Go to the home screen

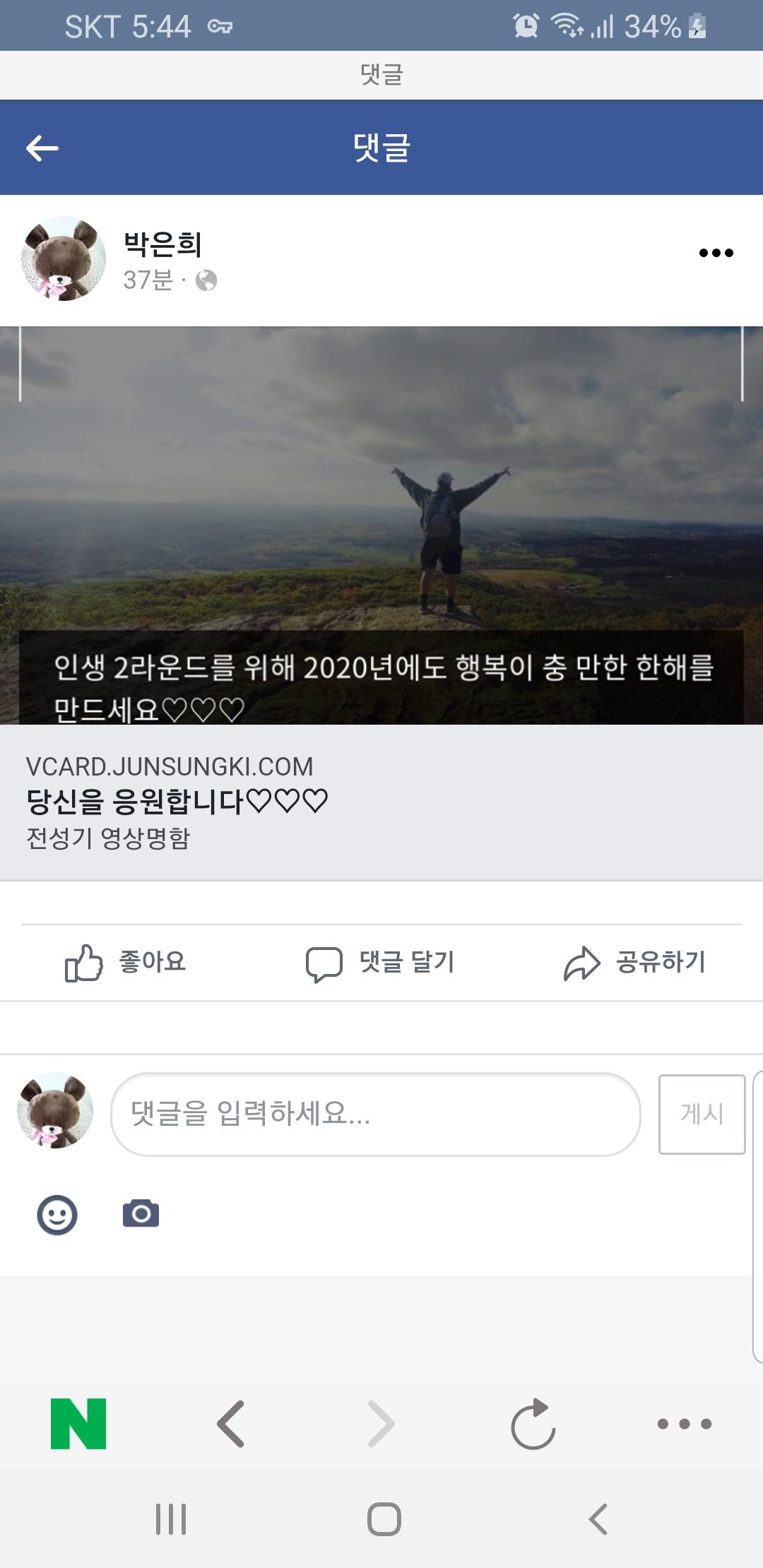384,1519
